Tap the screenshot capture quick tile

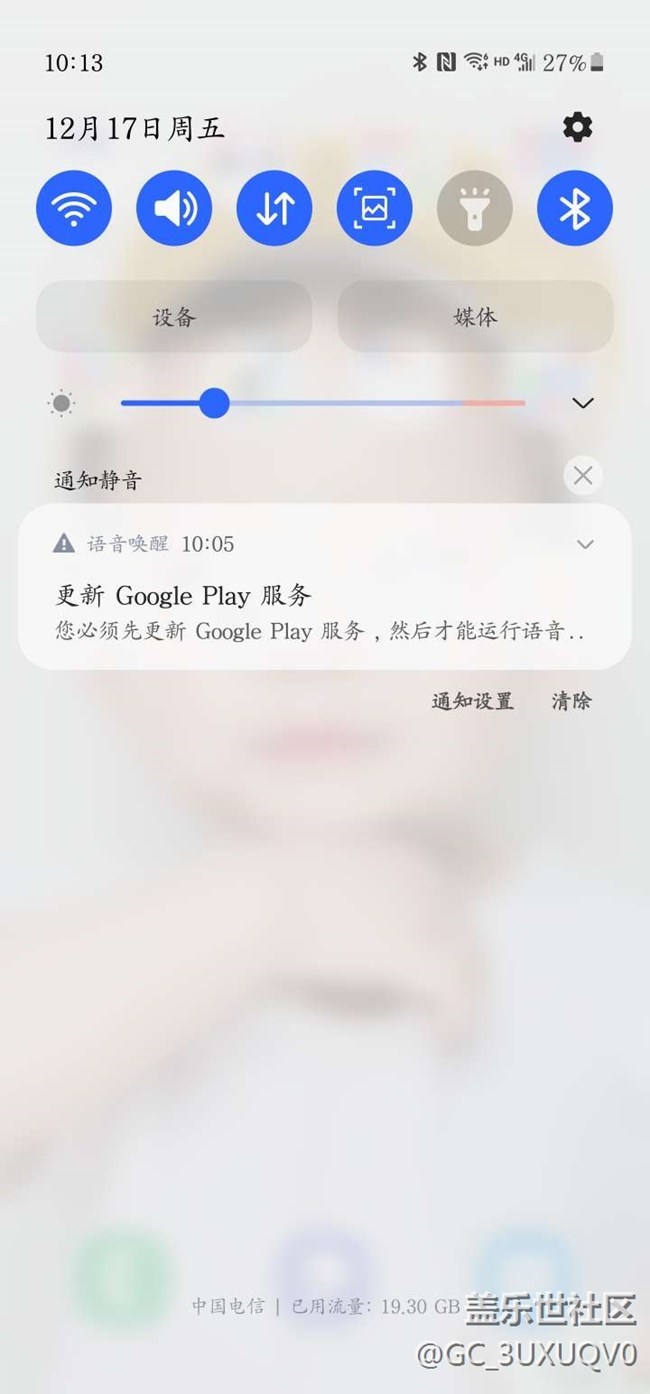pyautogui.click(x=374, y=208)
